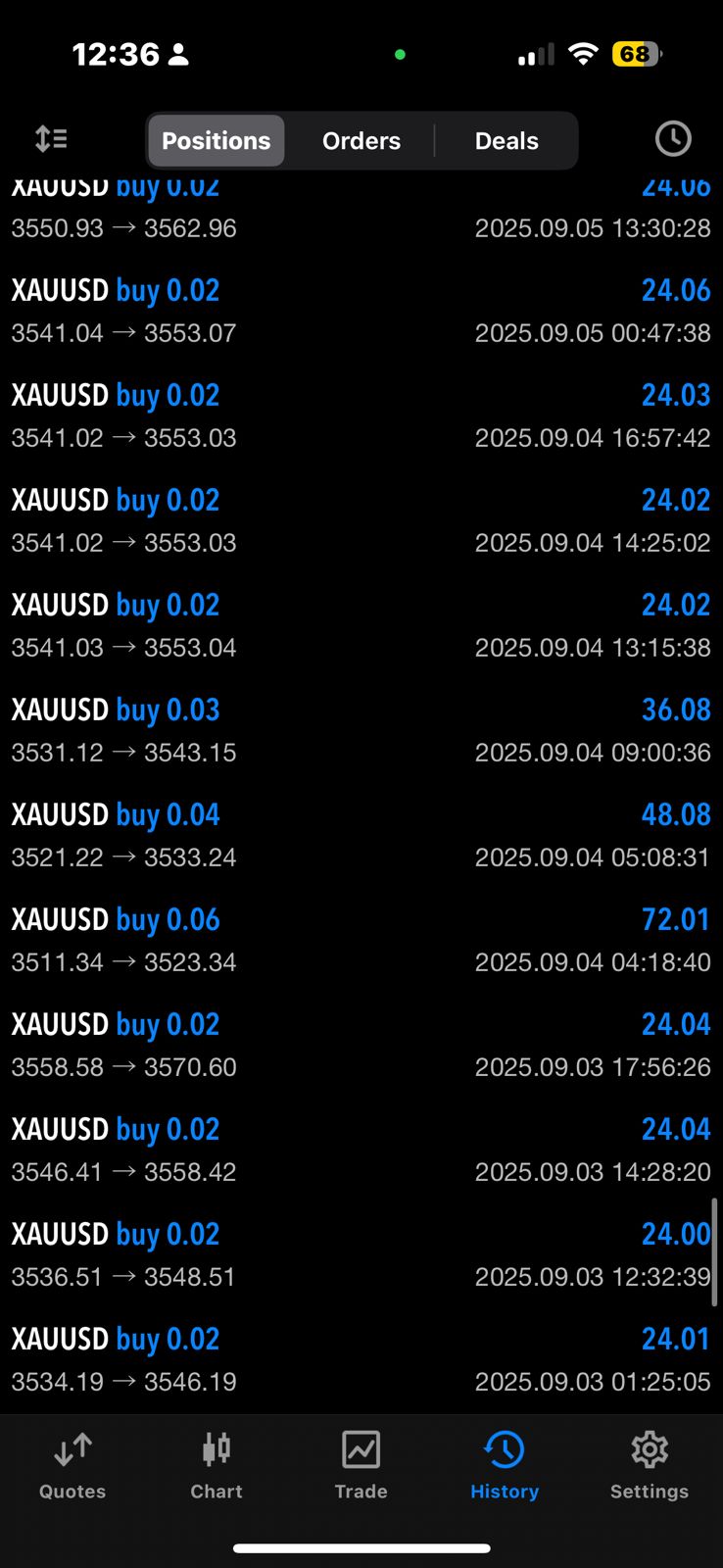
Task: Open the XAUUSD buy 0.04 trade details
Action: pyautogui.click(x=361, y=834)
